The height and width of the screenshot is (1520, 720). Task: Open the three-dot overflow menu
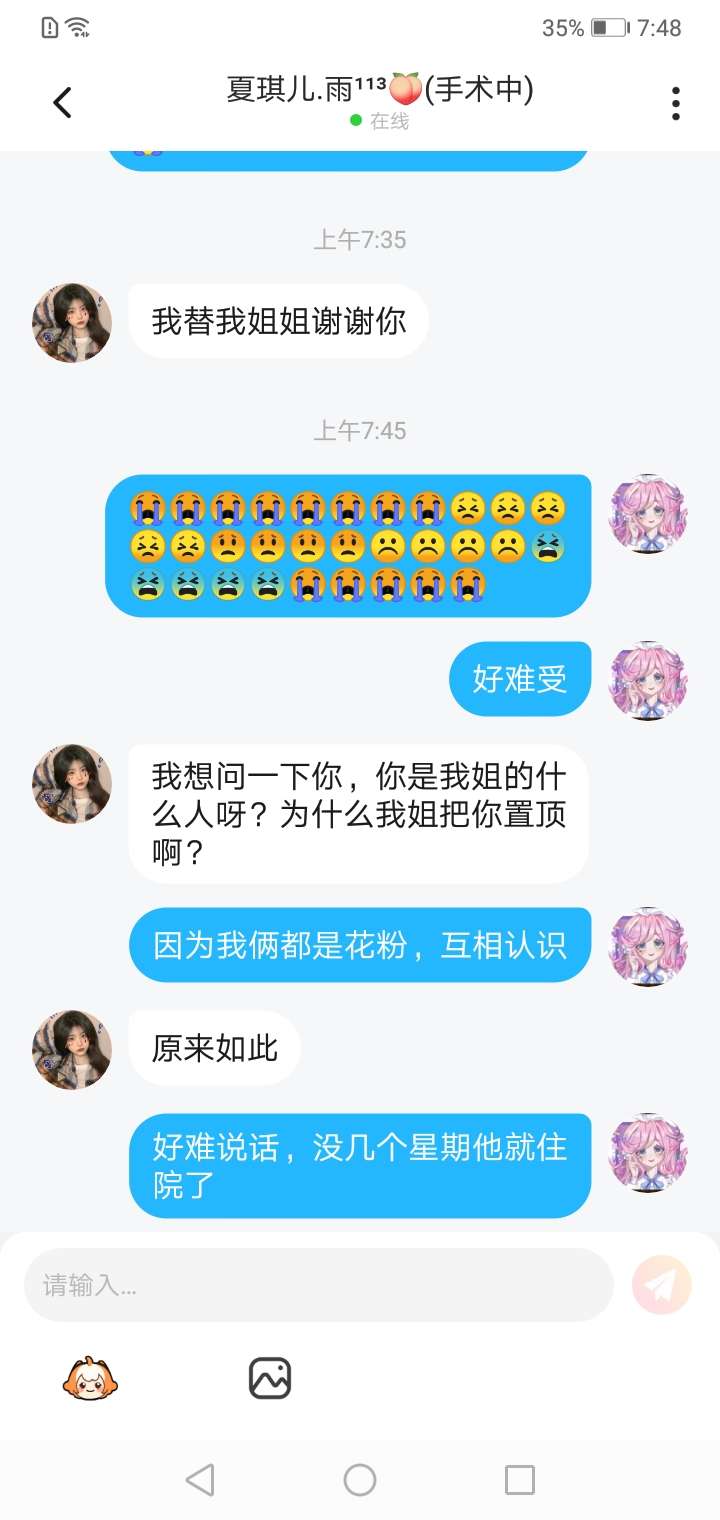pos(676,103)
